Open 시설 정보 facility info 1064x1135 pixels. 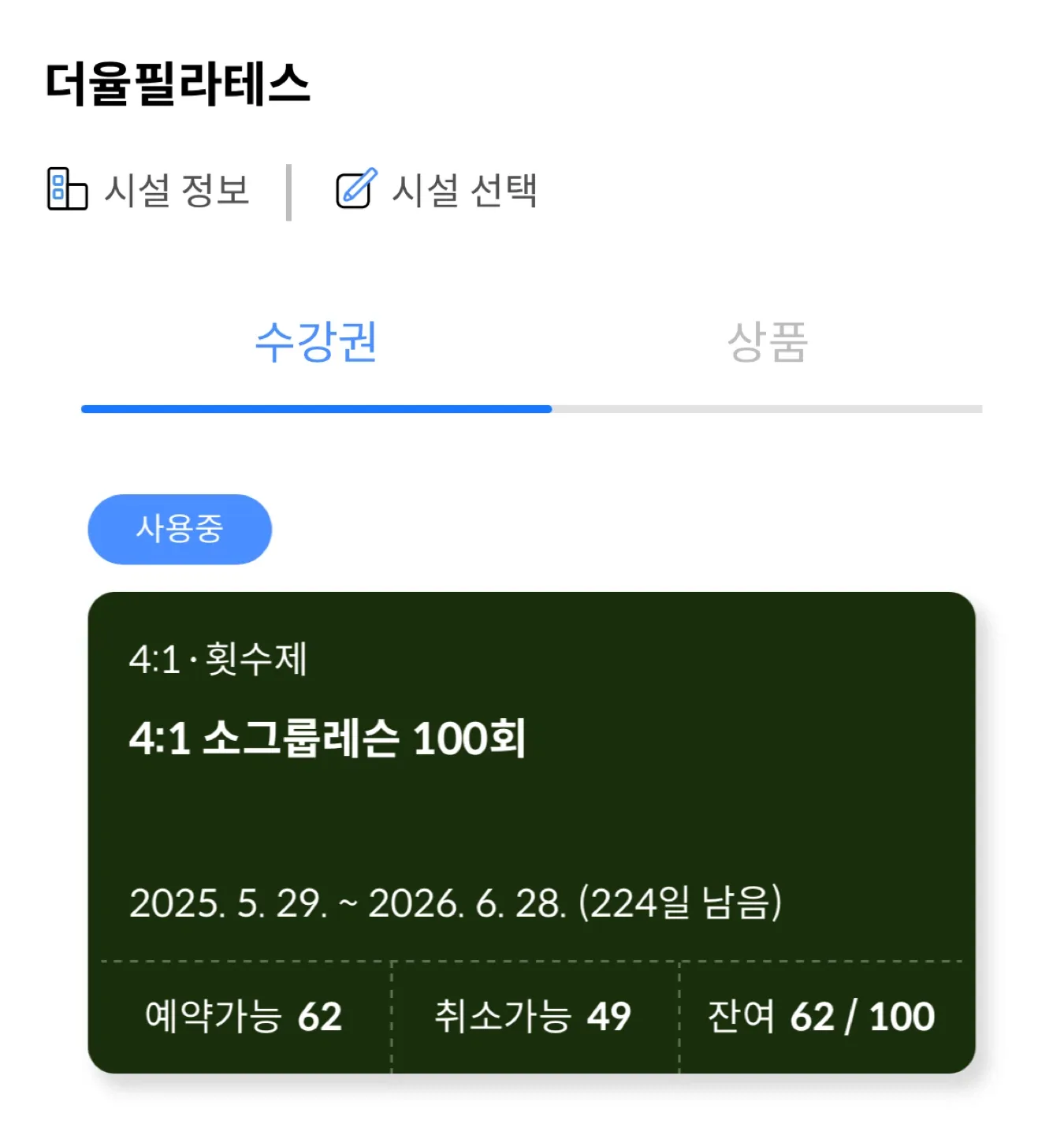coord(150,190)
